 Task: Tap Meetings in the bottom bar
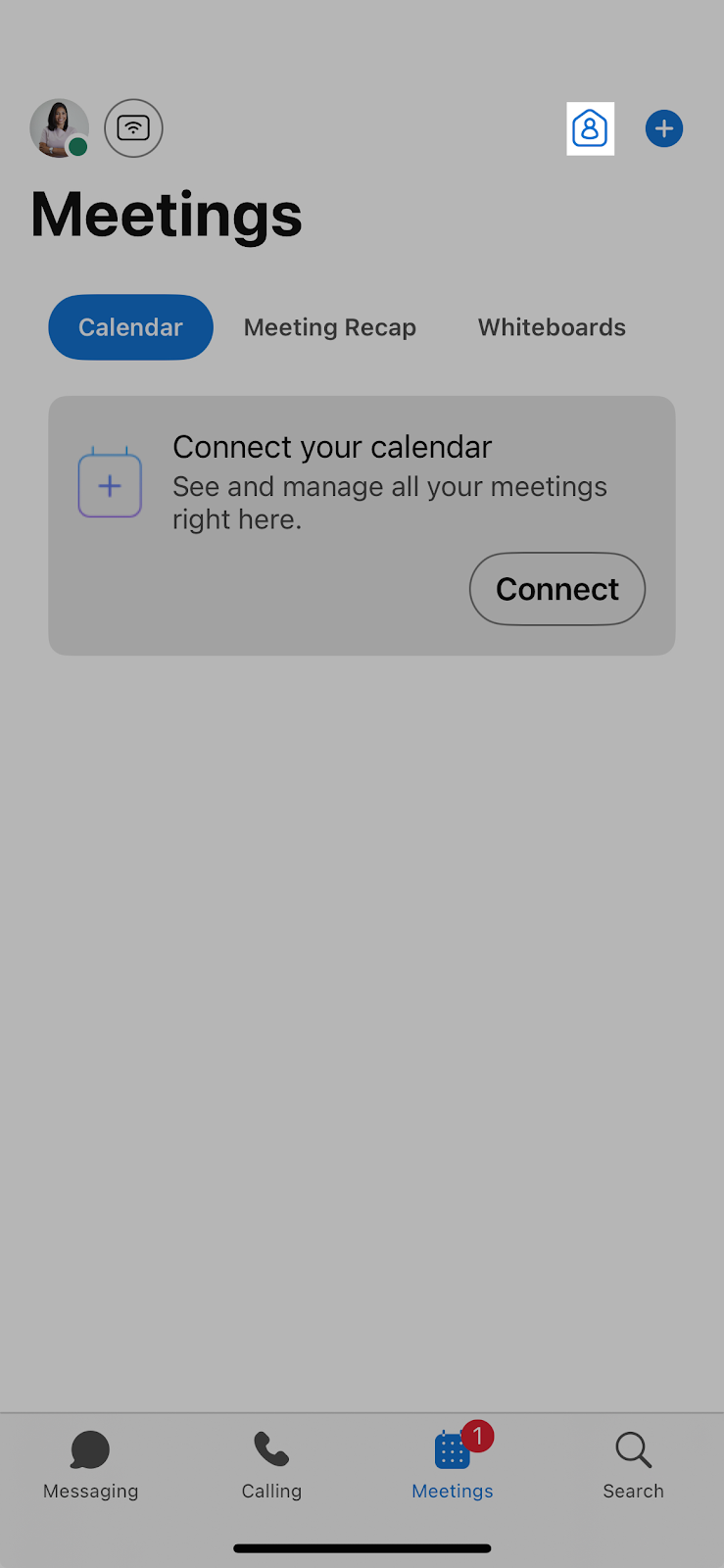pyautogui.click(x=453, y=1465)
